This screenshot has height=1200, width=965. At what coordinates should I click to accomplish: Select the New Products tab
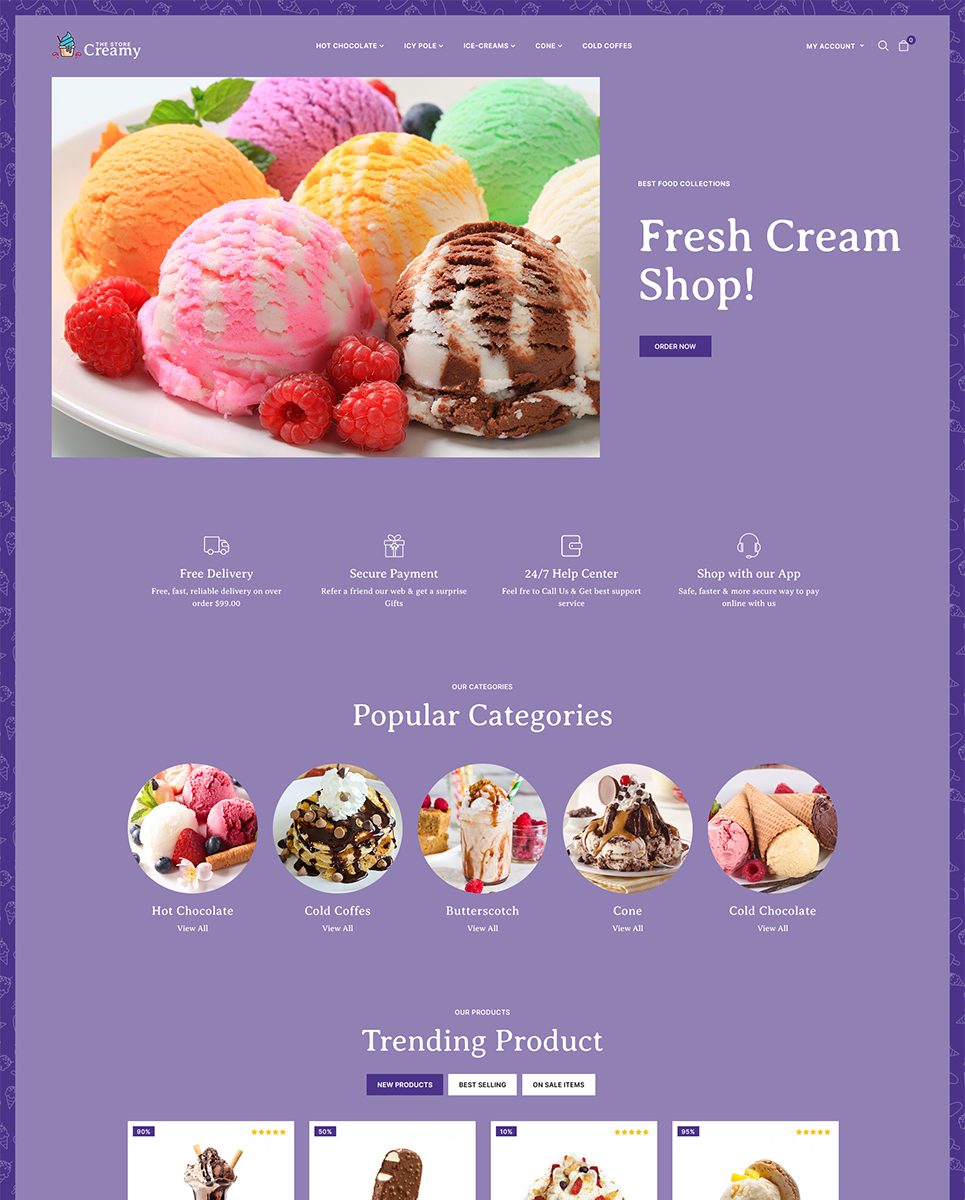point(405,1085)
